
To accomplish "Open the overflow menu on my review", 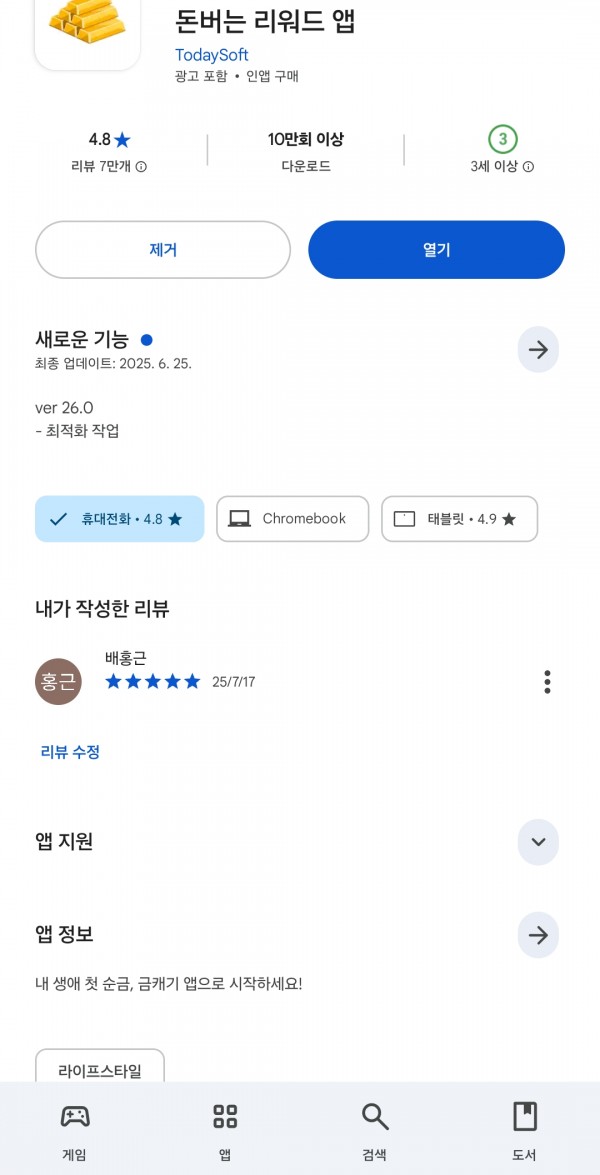I will point(547,682).
